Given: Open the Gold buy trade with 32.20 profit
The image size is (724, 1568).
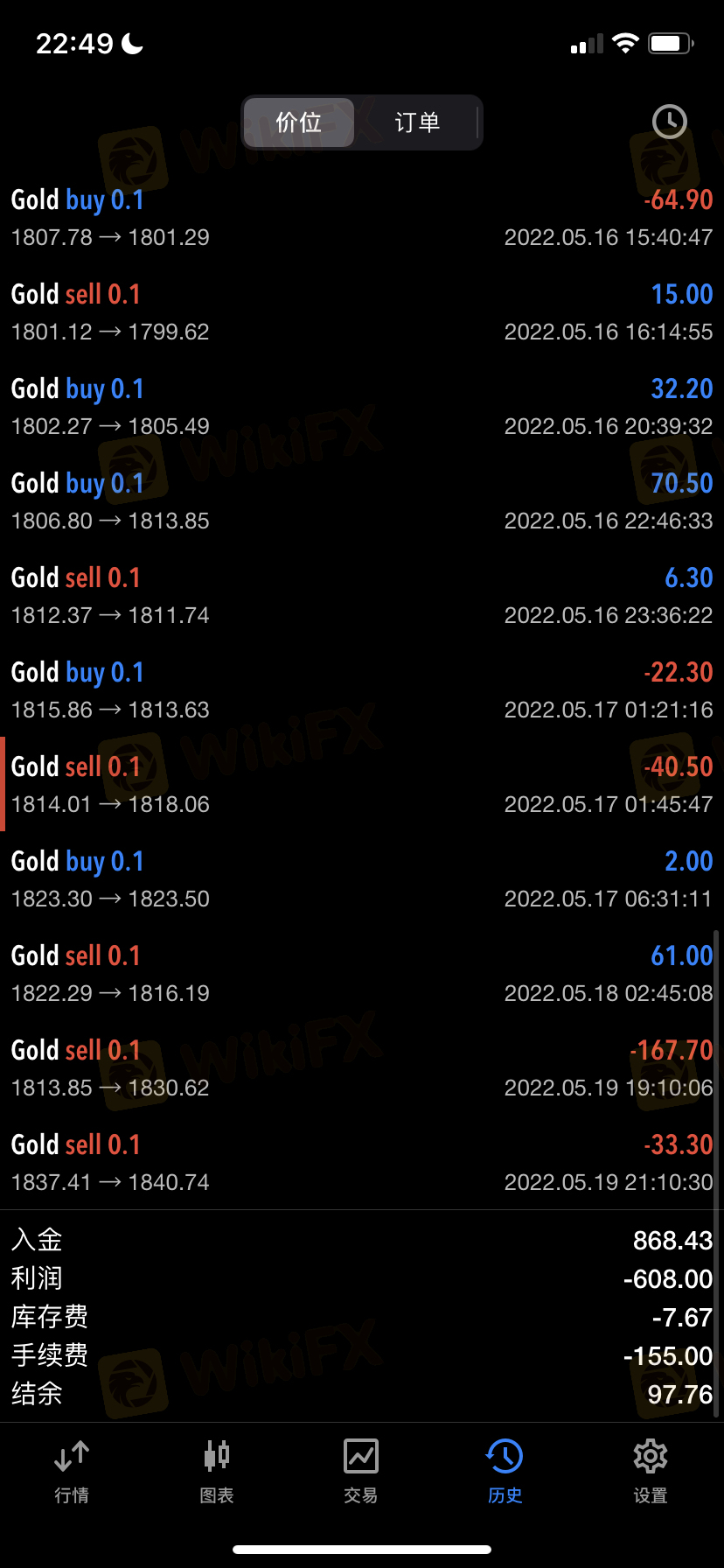Looking at the screenshot, I should [x=362, y=406].
